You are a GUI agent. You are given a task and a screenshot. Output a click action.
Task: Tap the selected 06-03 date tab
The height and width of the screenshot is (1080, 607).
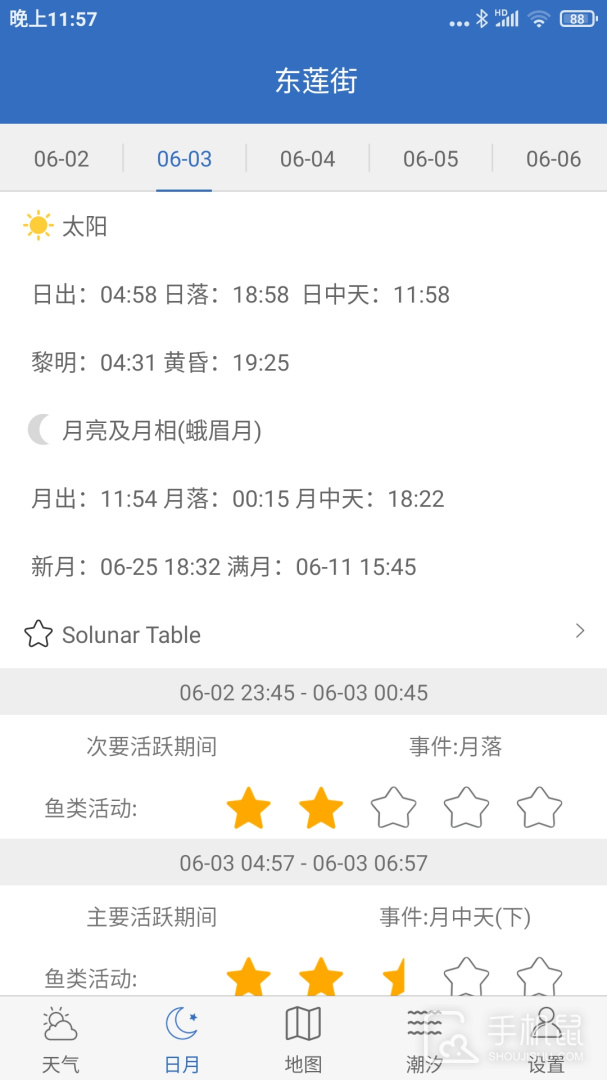185,159
